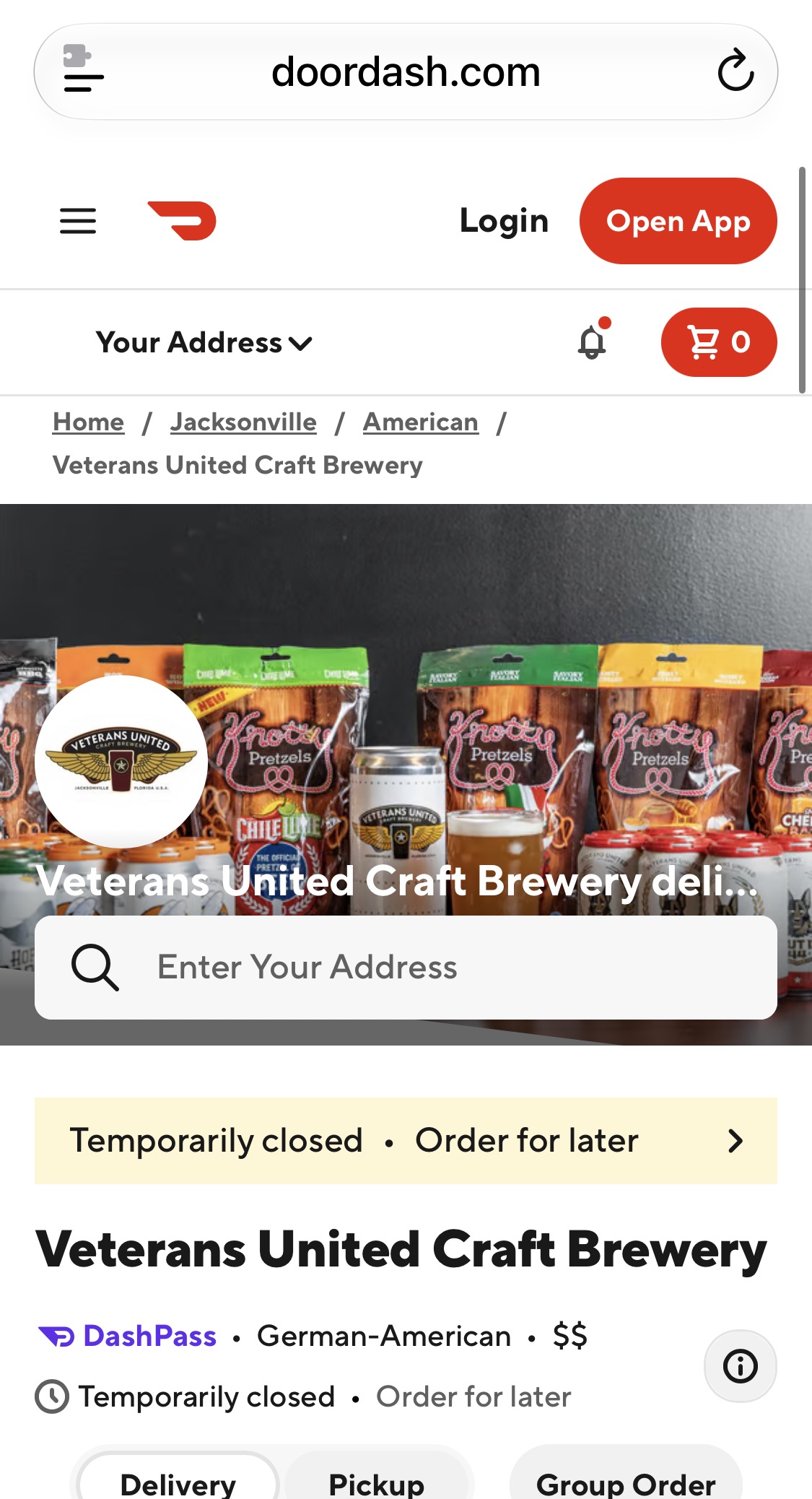Follow the Home breadcrumb link
This screenshot has width=812, height=1499.
(x=88, y=422)
